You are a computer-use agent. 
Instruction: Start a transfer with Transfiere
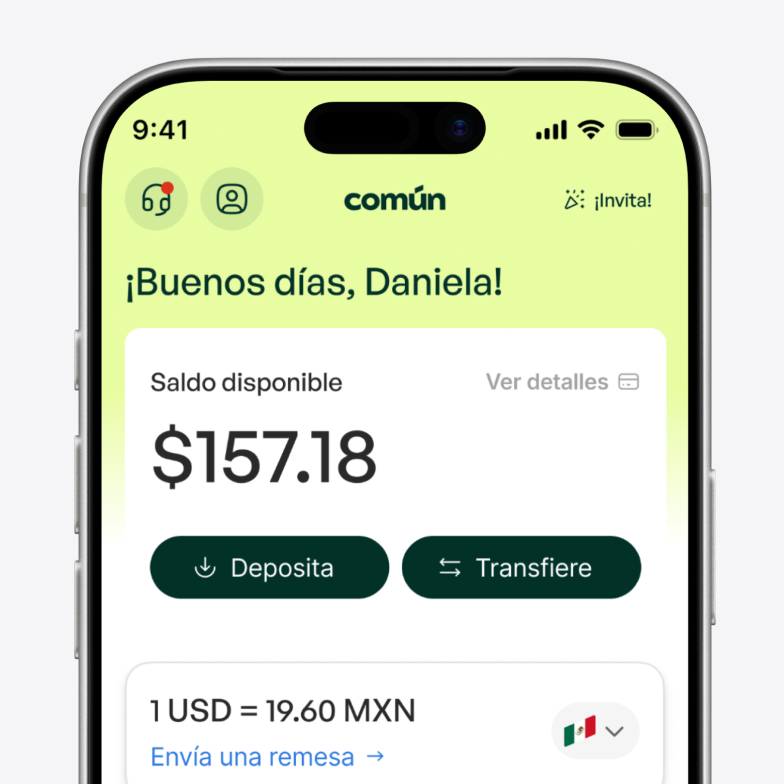521,568
